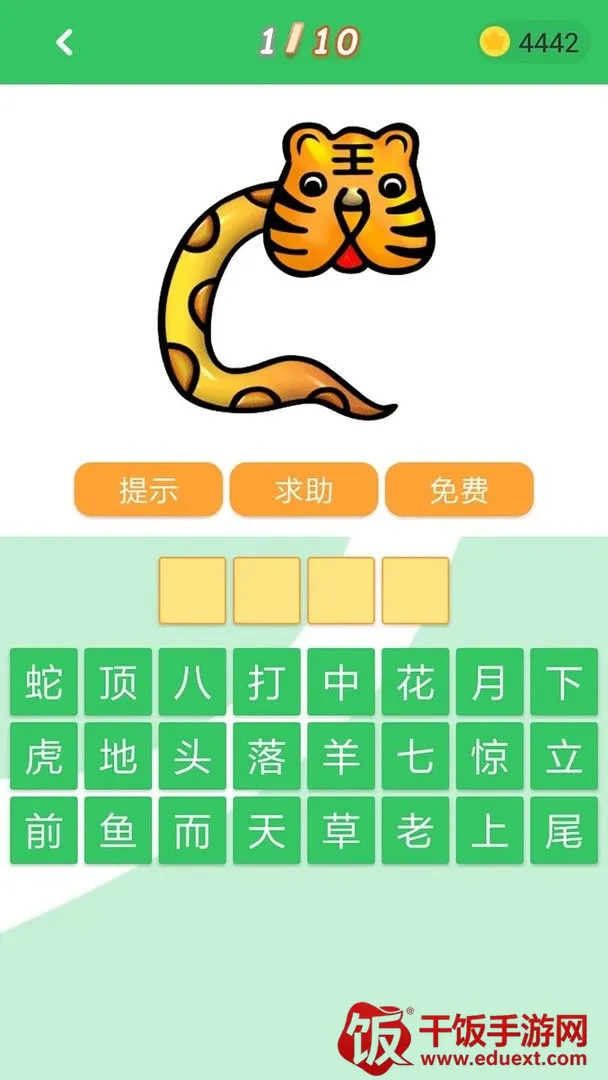Tap the character 花 tile
608x1080 pixels.
point(415,682)
